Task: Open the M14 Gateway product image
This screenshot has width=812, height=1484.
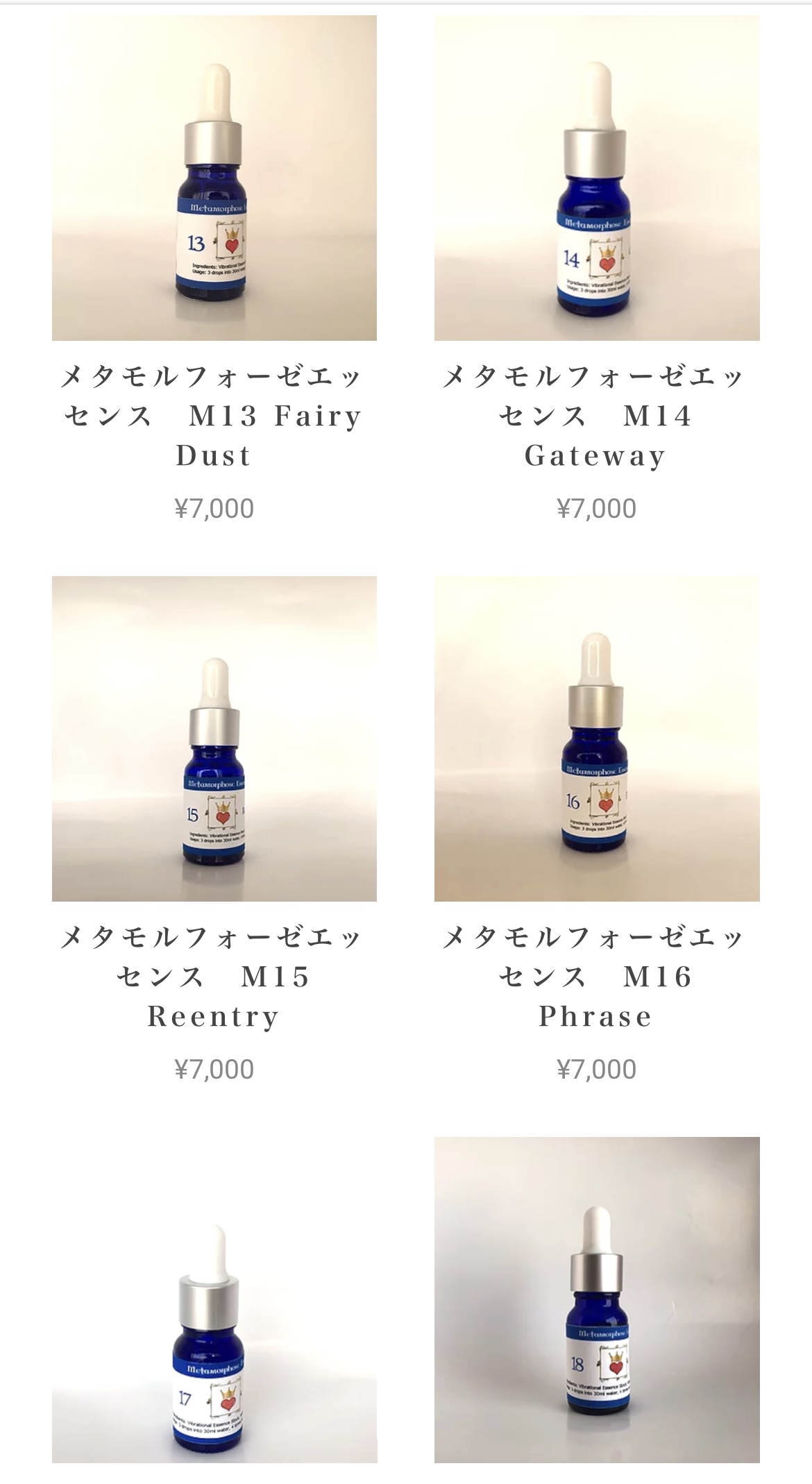Action: (597, 178)
